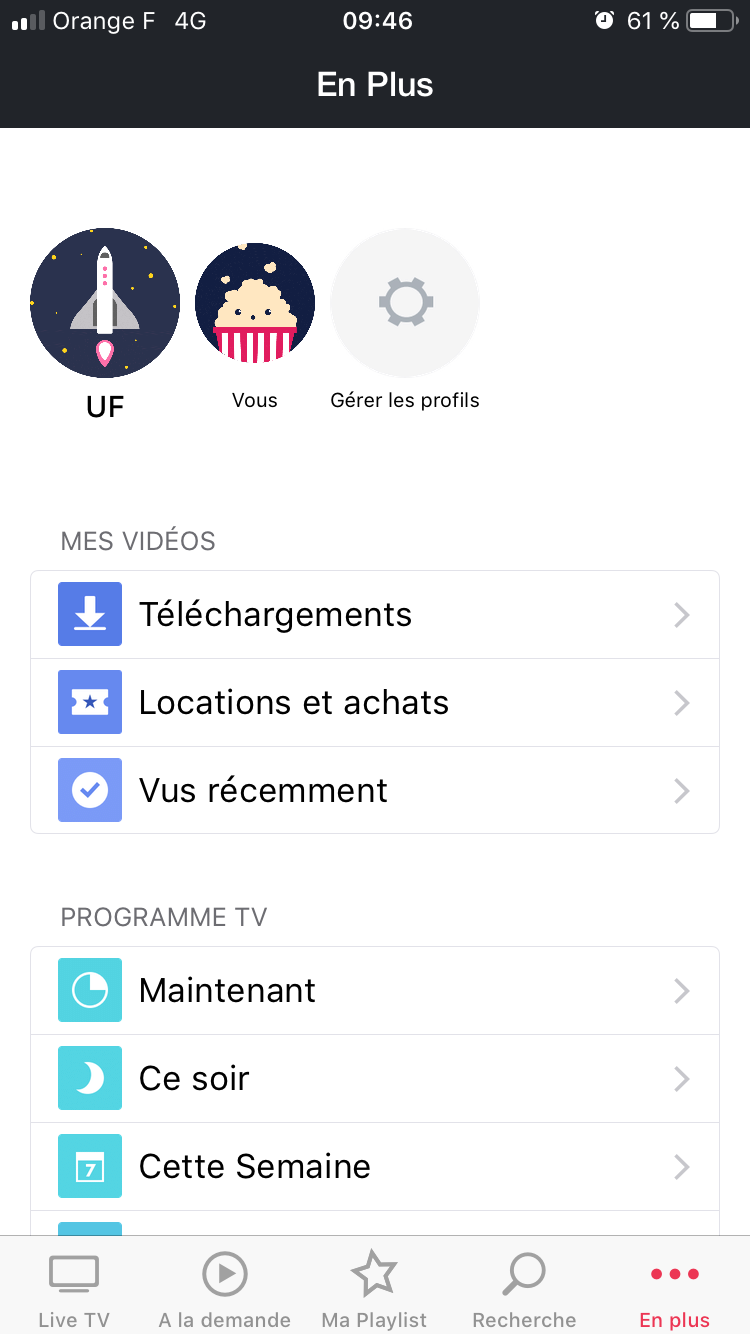This screenshot has height=1334, width=750.
Task: Open Cette Semaine schedule
Action: point(375,1166)
